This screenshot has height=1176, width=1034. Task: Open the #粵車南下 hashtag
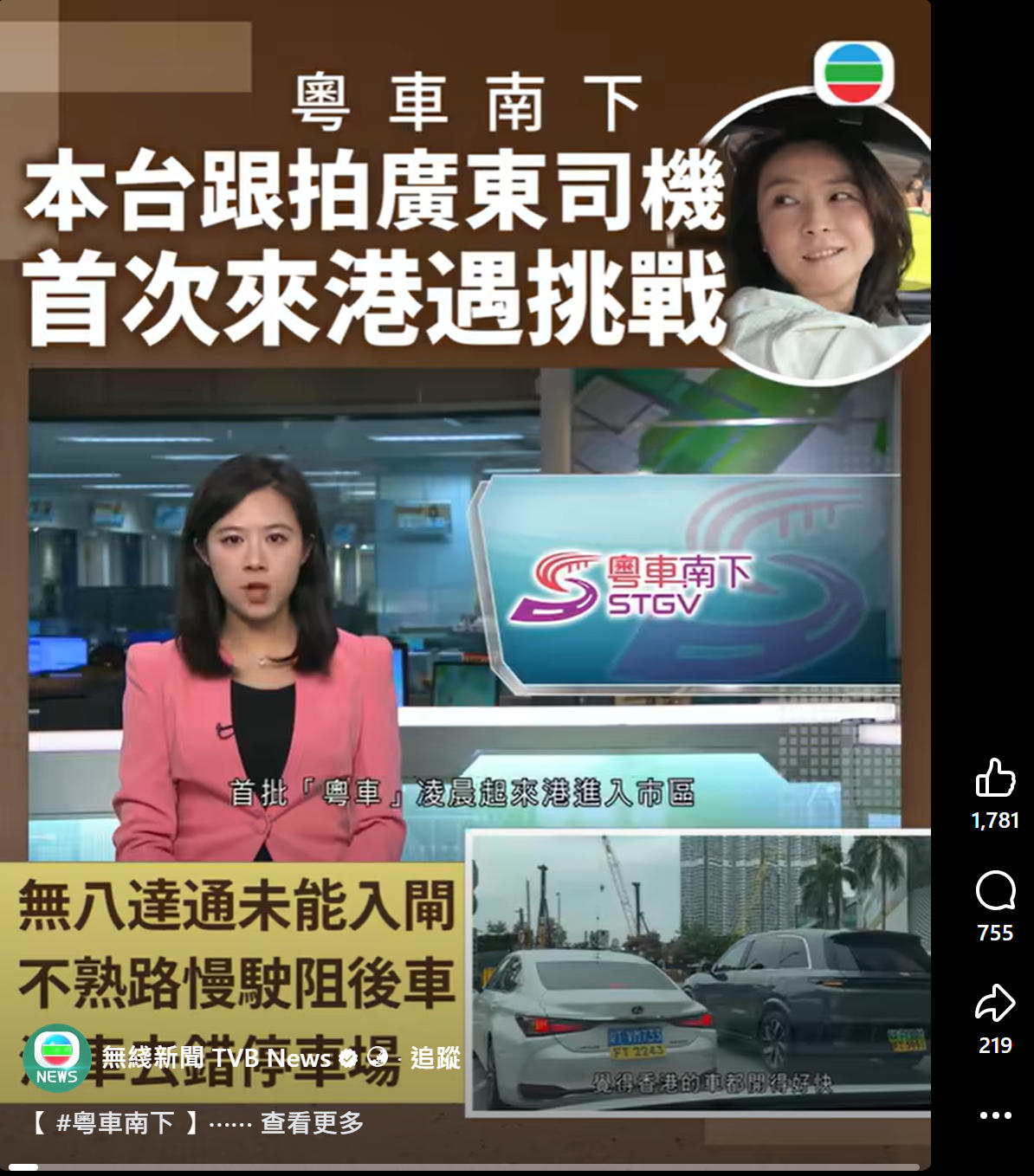(115, 1123)
